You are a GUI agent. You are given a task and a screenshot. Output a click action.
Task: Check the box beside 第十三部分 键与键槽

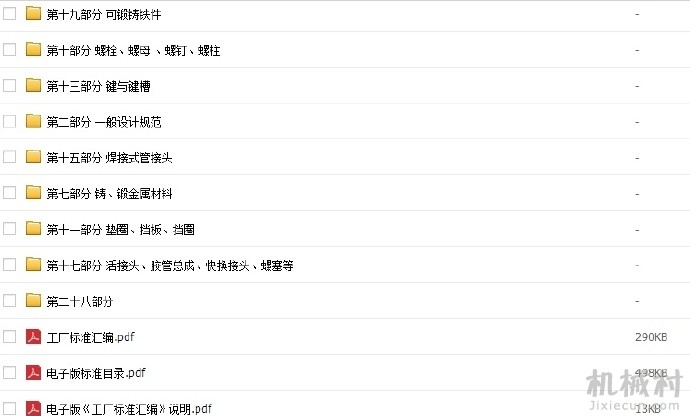coord(10,86)
